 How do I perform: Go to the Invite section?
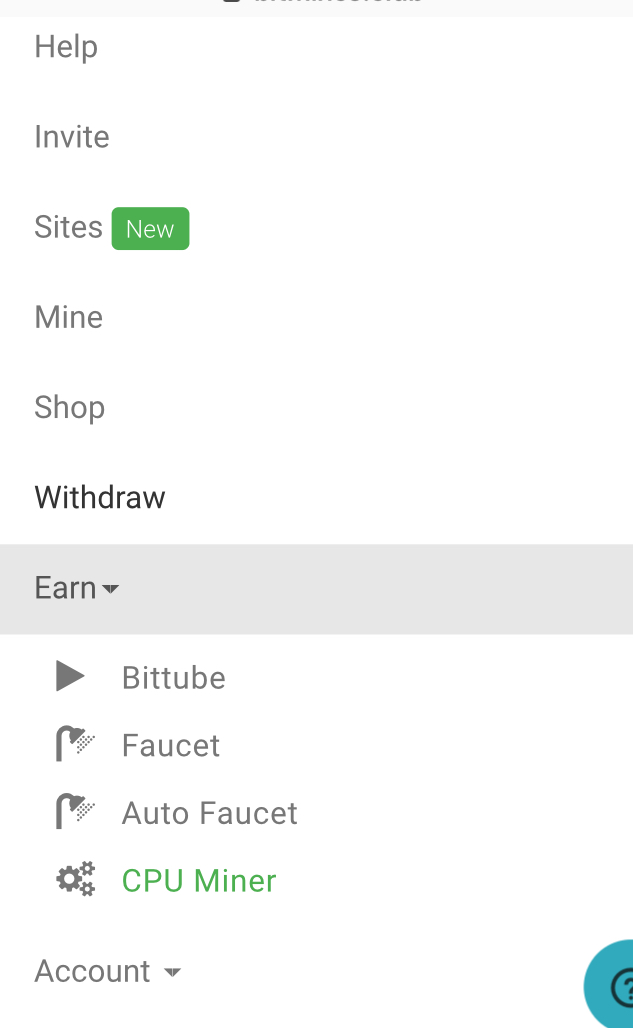72,137
